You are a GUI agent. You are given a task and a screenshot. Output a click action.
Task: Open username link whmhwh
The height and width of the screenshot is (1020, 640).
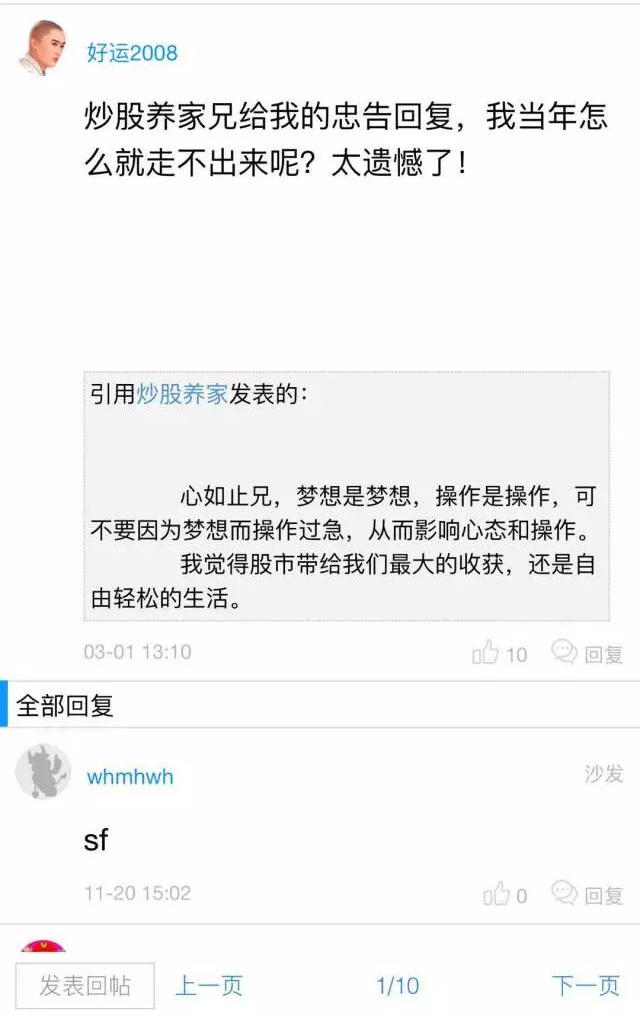tap(130, 777)
